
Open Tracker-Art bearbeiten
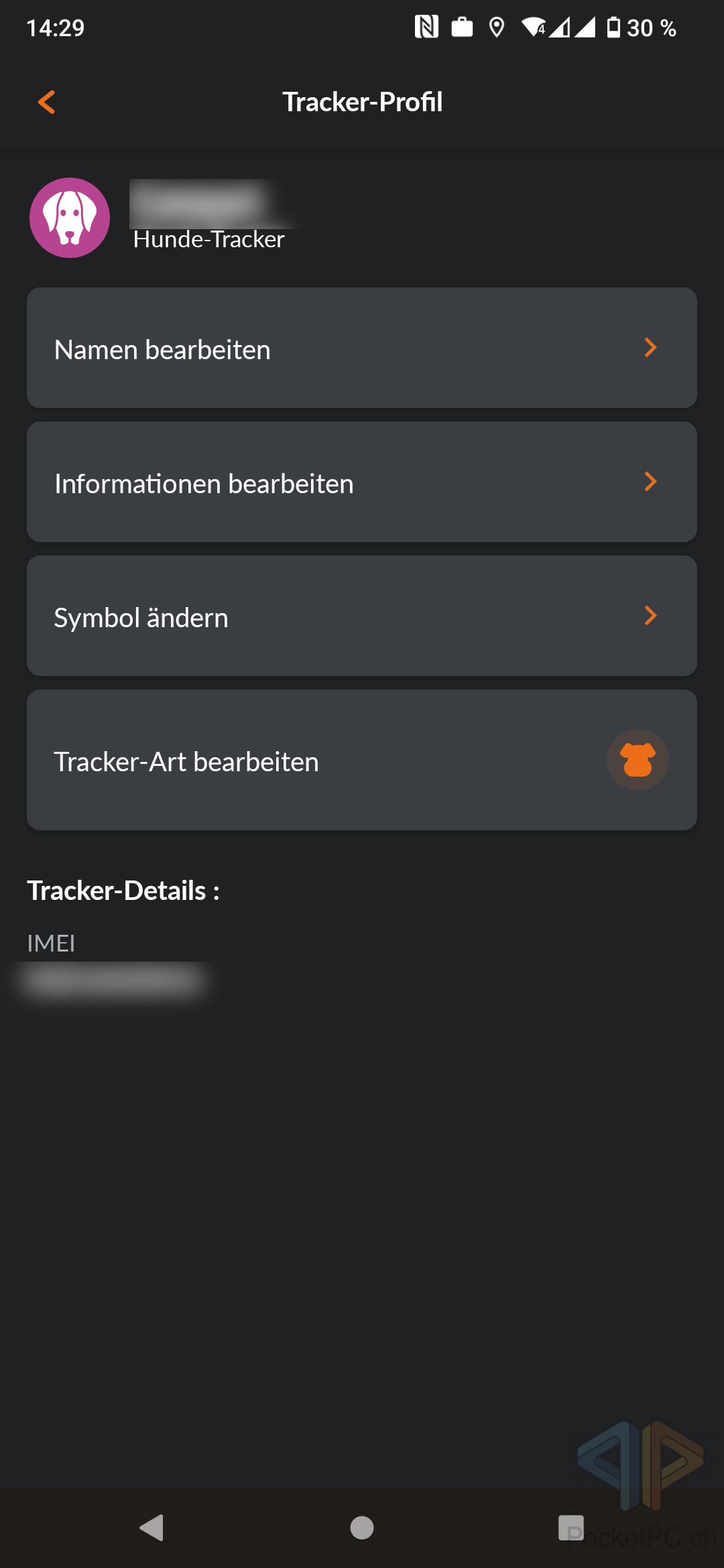tap(362, 760)
